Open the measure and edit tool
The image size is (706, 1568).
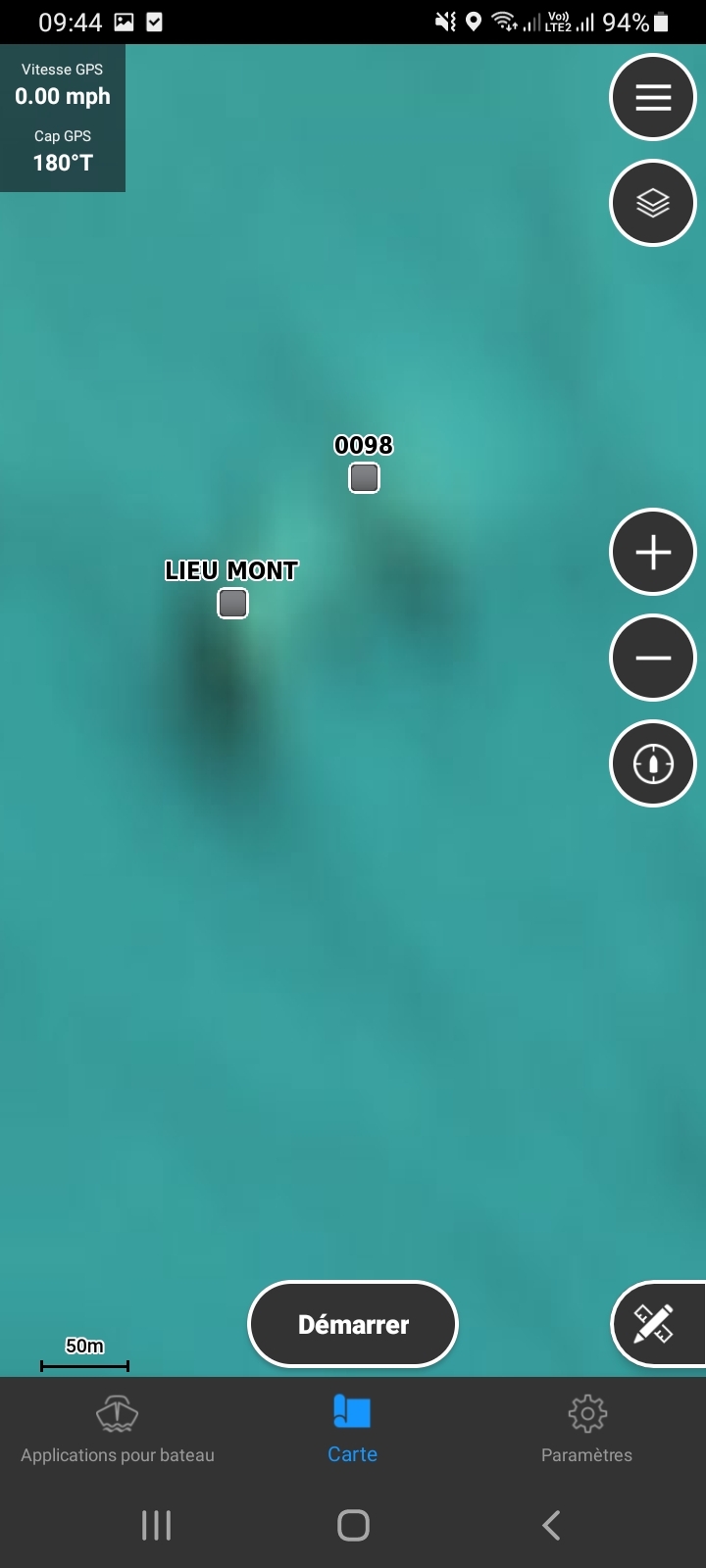click(654, 1324)
